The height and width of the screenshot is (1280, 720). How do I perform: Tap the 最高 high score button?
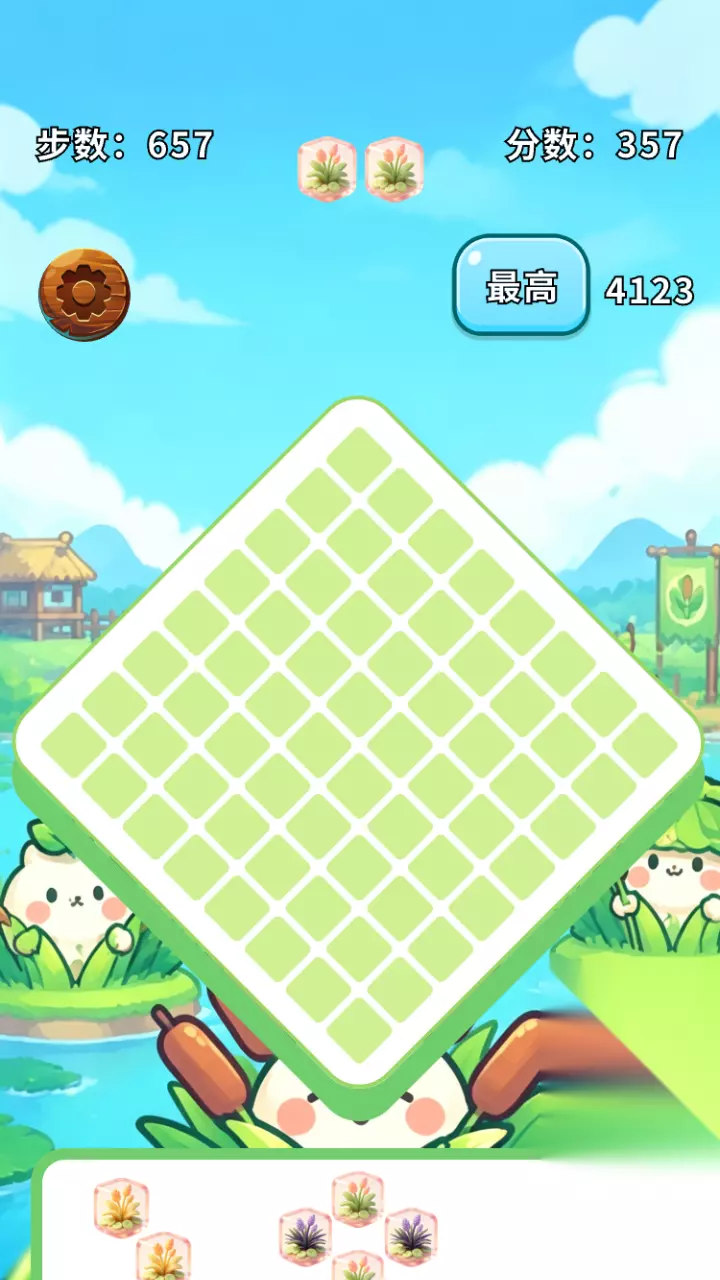click(521, 286)
